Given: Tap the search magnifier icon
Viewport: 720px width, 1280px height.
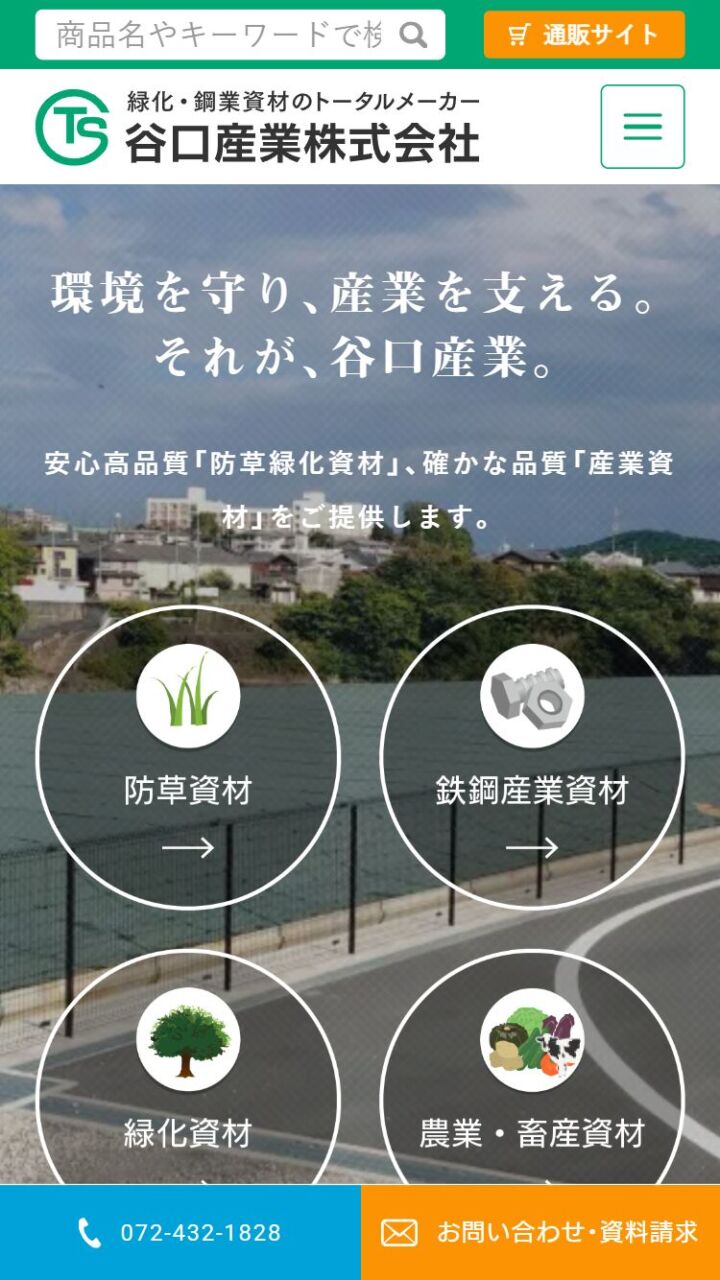Looking at the screenshot, I should coord(414,36).
